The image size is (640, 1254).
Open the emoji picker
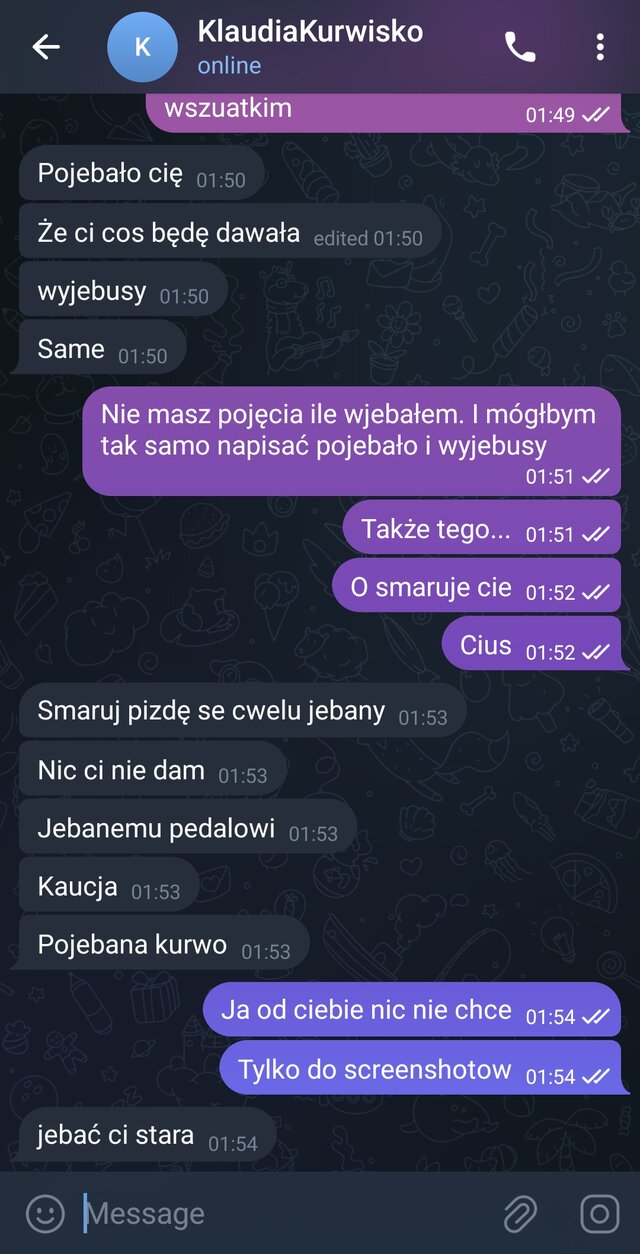pos(44,1214)
